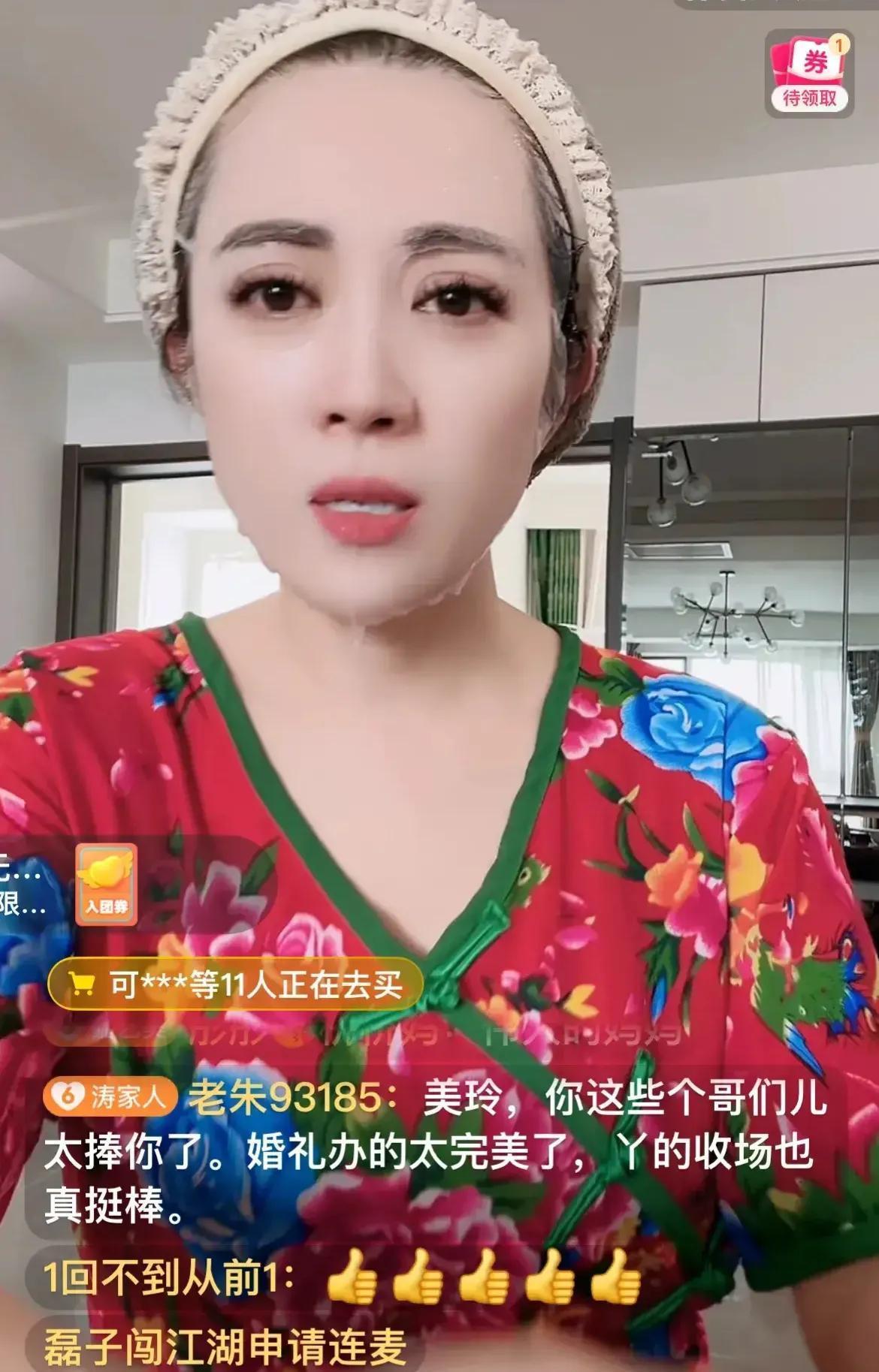879x1372 pixels.
Task: Tap the 入团券 group coupon icon
Action: tap(106, 885)
